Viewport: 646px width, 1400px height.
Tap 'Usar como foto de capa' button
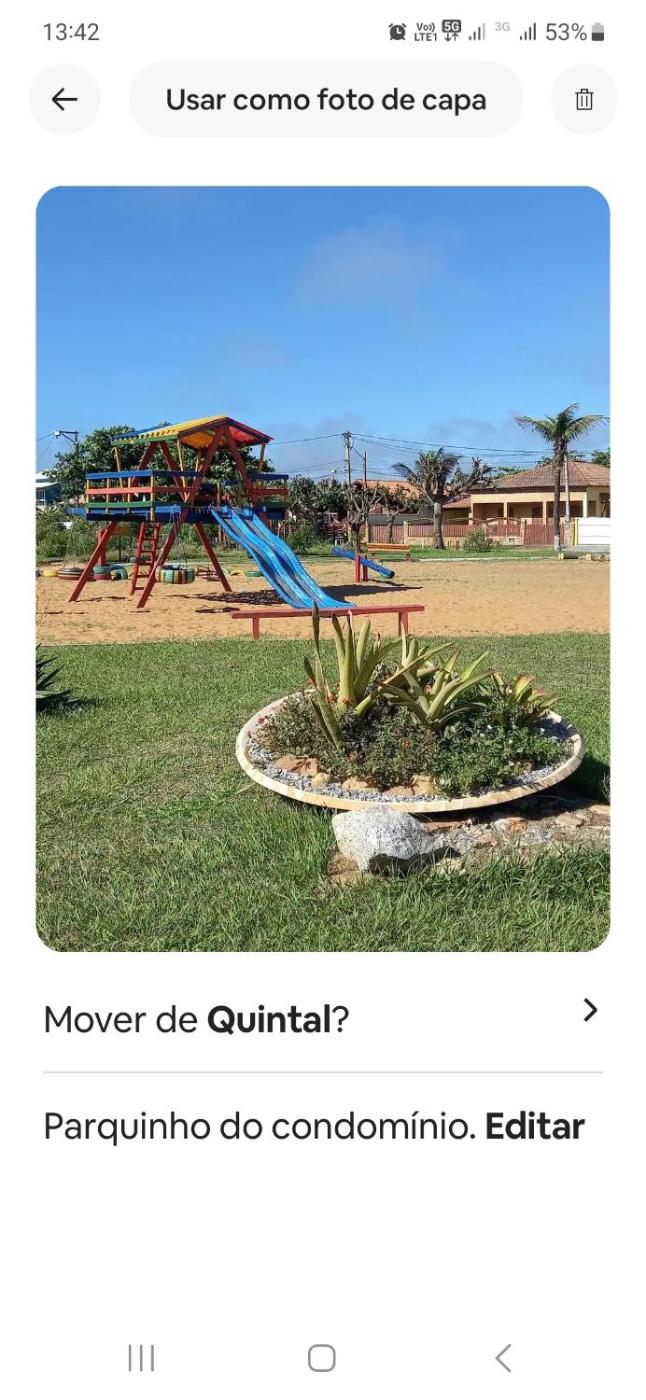tap(325, 99)
